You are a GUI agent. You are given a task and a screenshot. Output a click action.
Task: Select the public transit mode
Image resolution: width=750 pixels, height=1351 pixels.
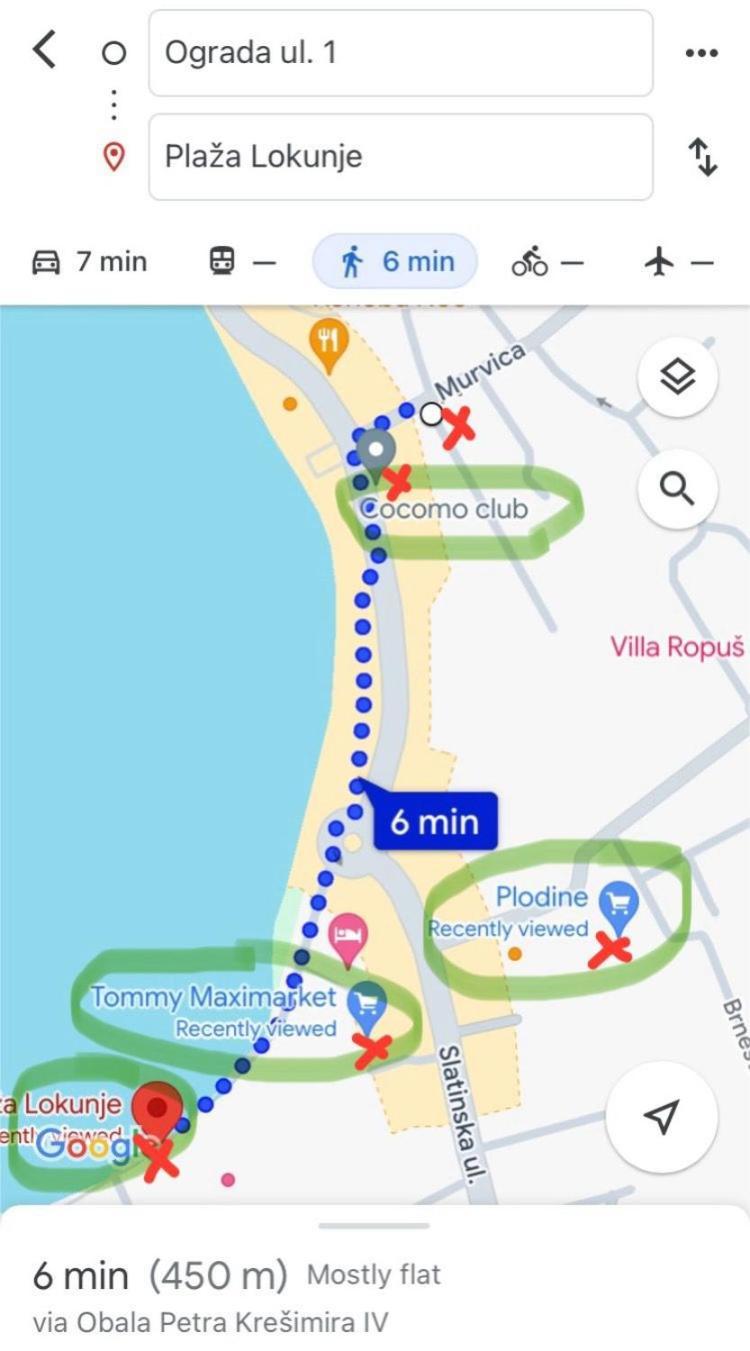tap(241, 262)
